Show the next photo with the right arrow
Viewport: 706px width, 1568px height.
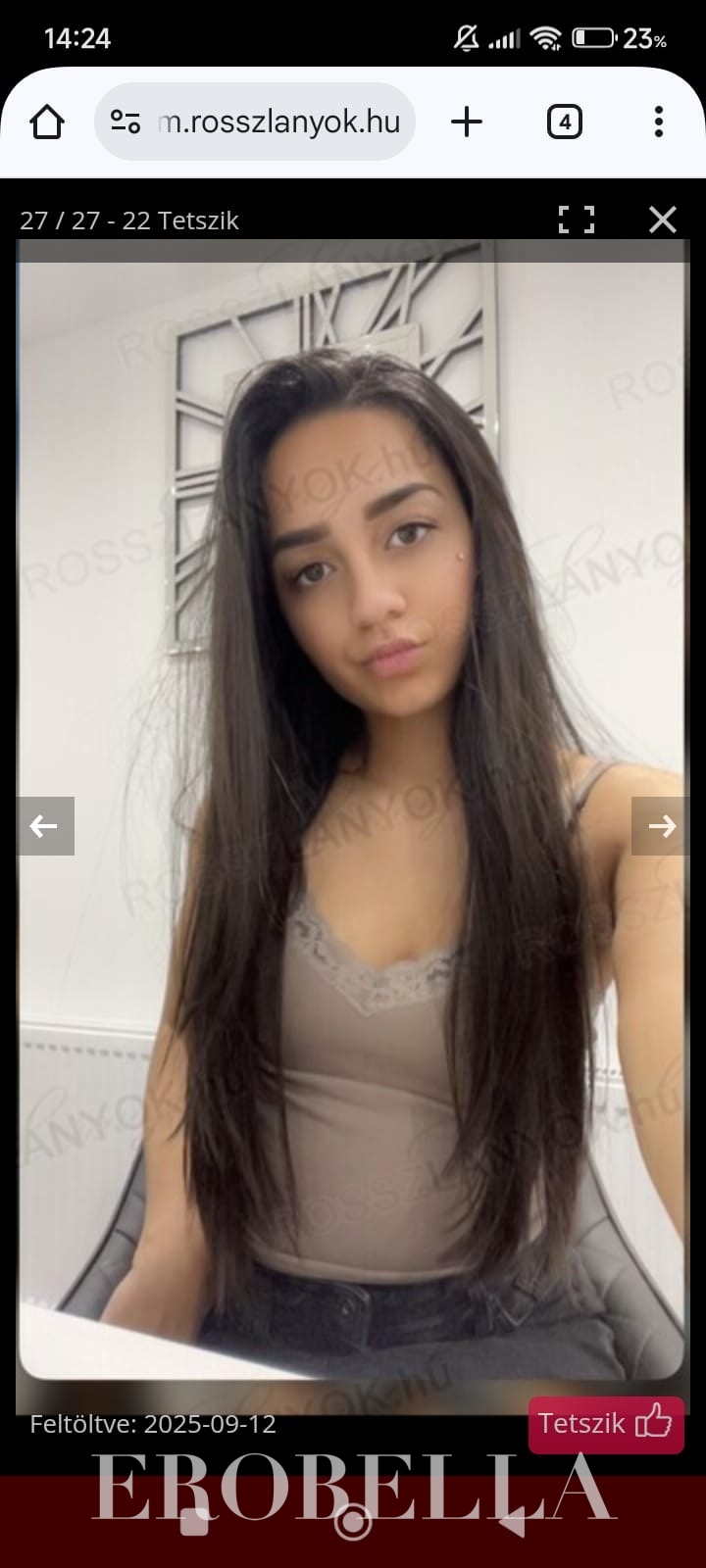tap(661, 826)
